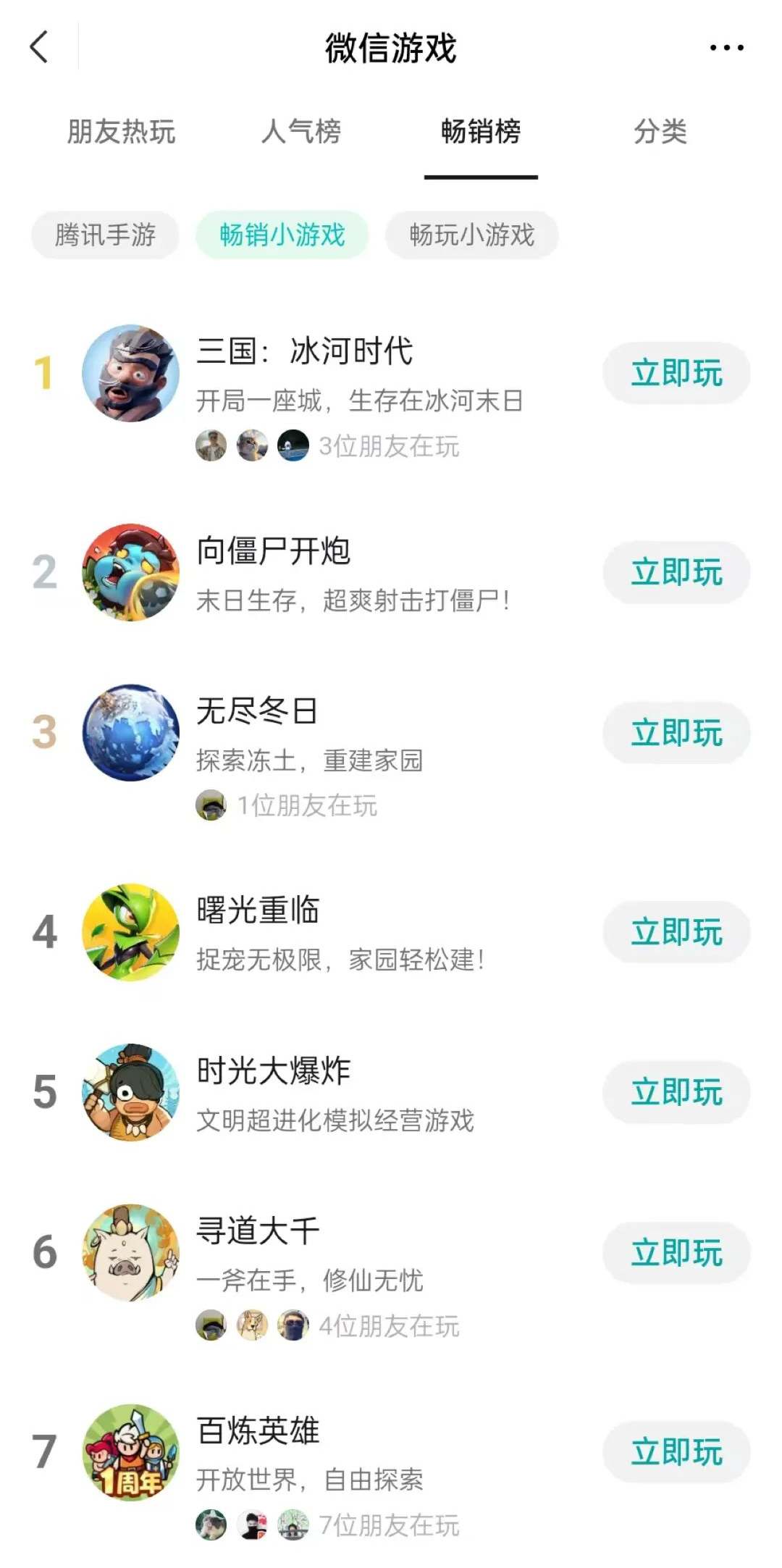Viewport: 782px width, 1568px height.
Task: Launch 曙光重临 using 立即玩
Action: 676,932
